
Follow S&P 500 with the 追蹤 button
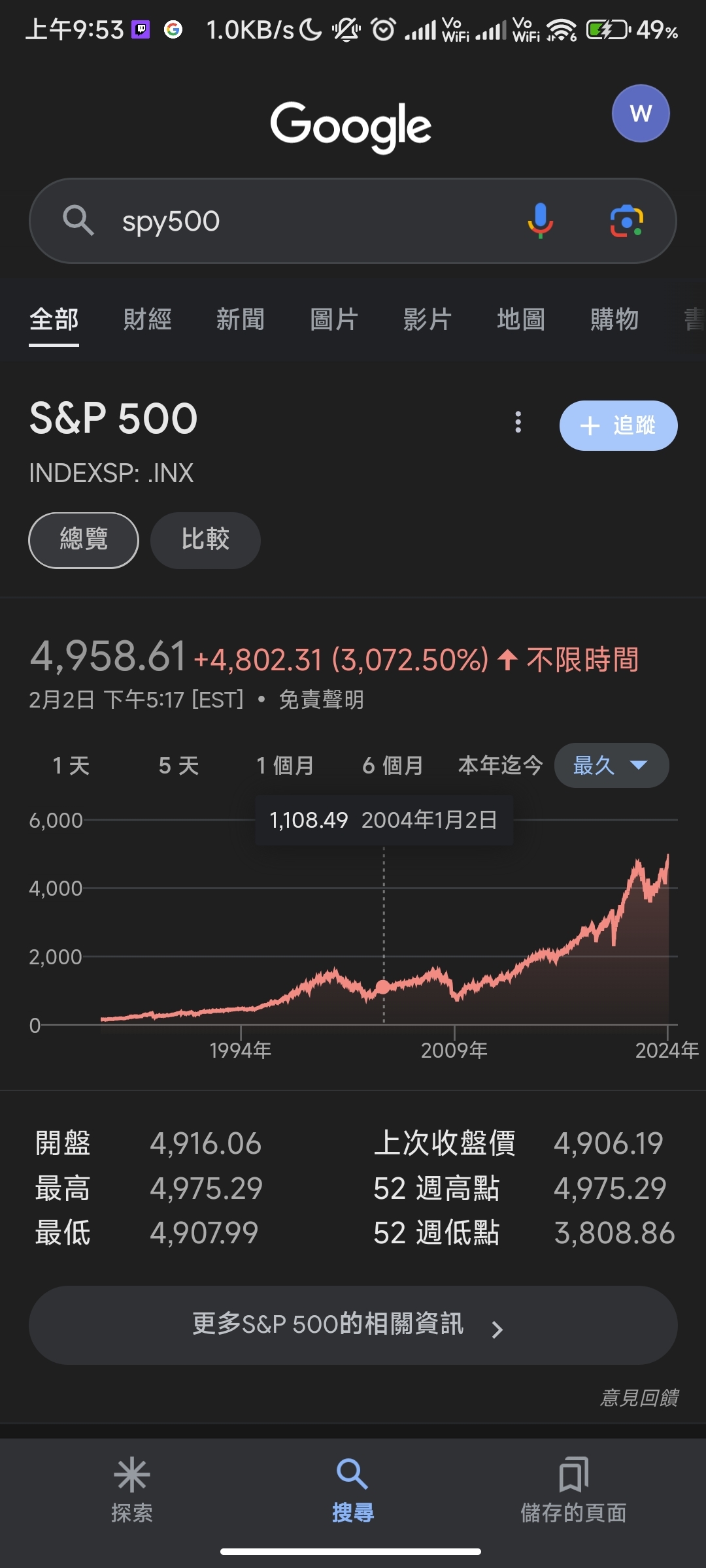click(x=618, y=425)
